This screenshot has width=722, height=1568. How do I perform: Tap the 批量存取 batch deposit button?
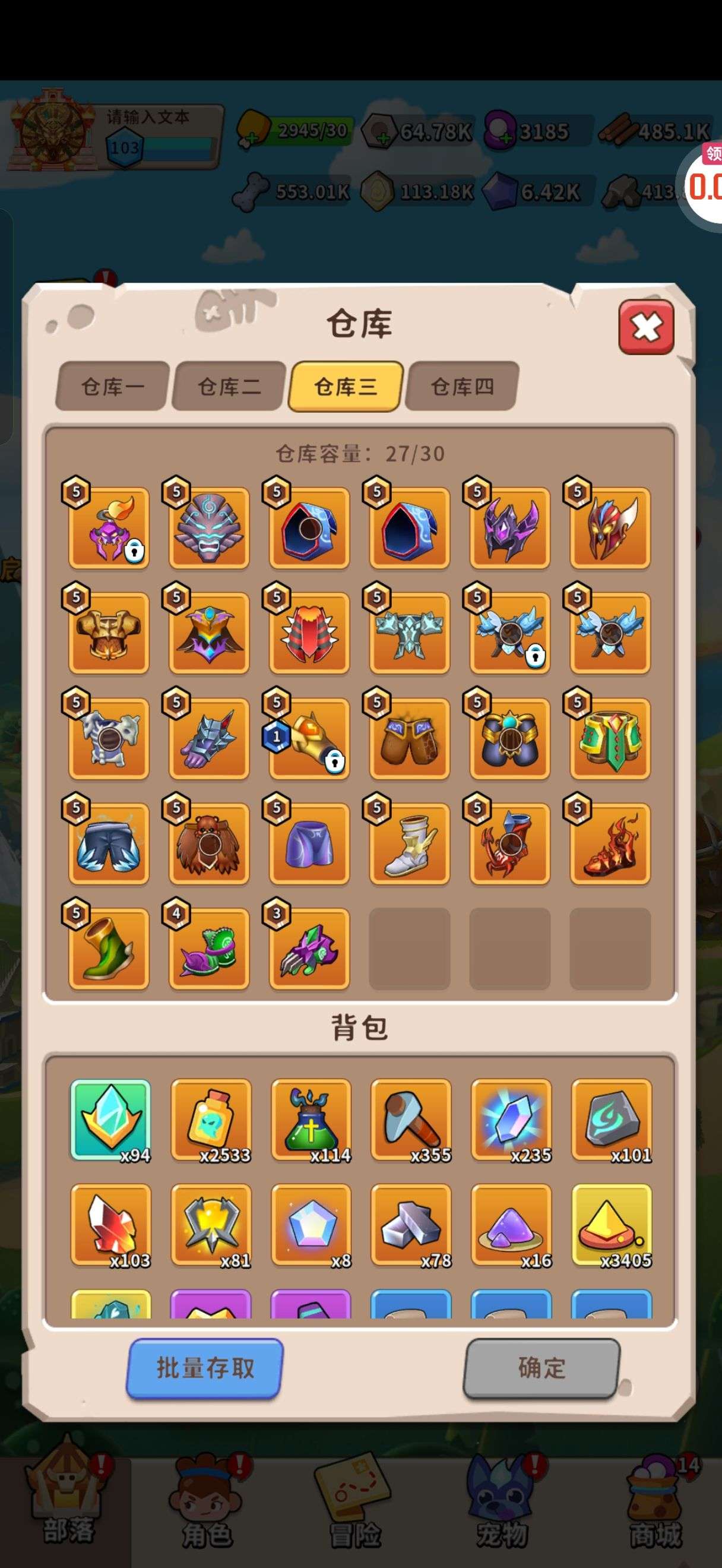tap(205, 1368)
